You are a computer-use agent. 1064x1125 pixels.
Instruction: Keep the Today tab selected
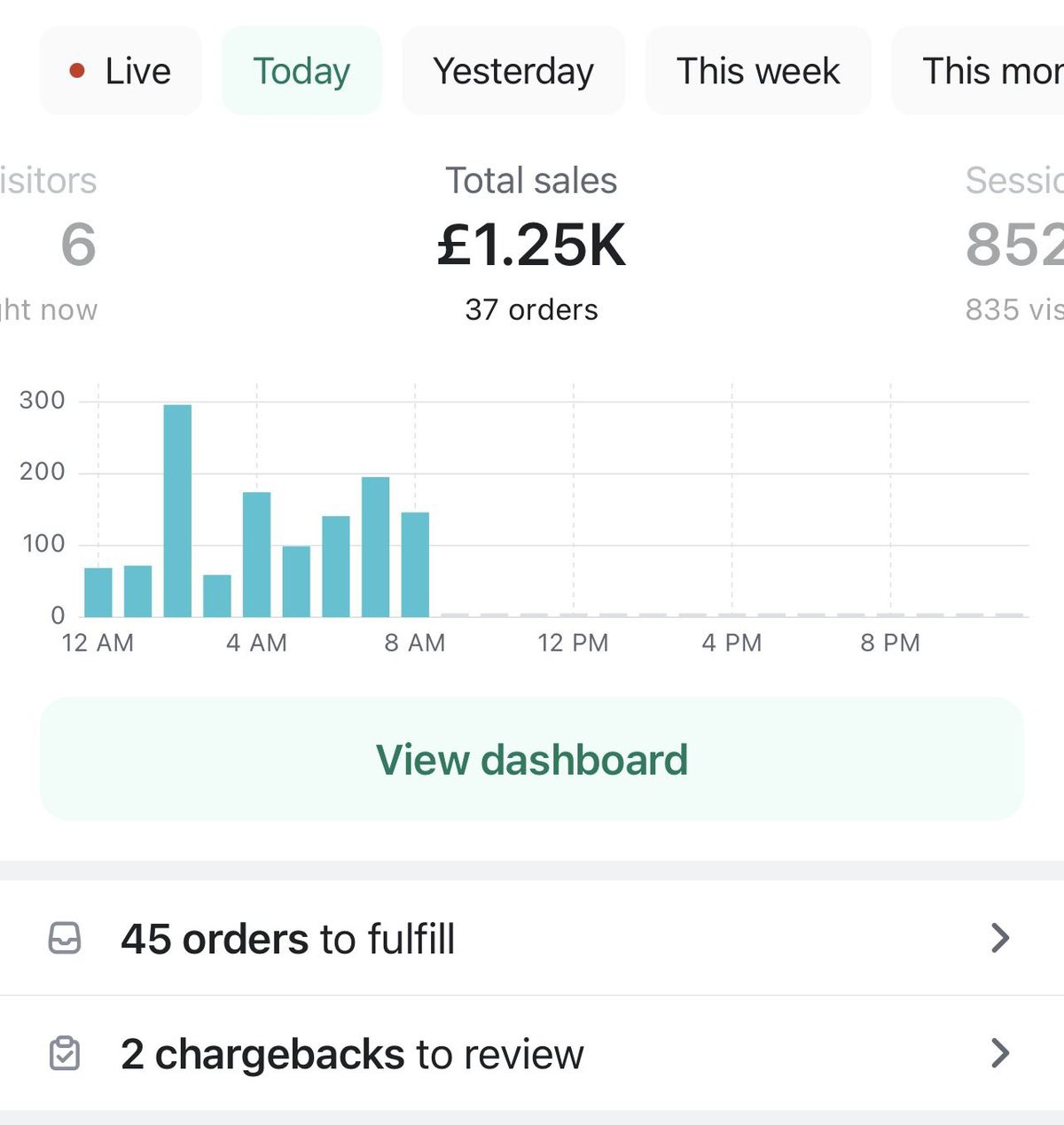click(x=301, y=69)
